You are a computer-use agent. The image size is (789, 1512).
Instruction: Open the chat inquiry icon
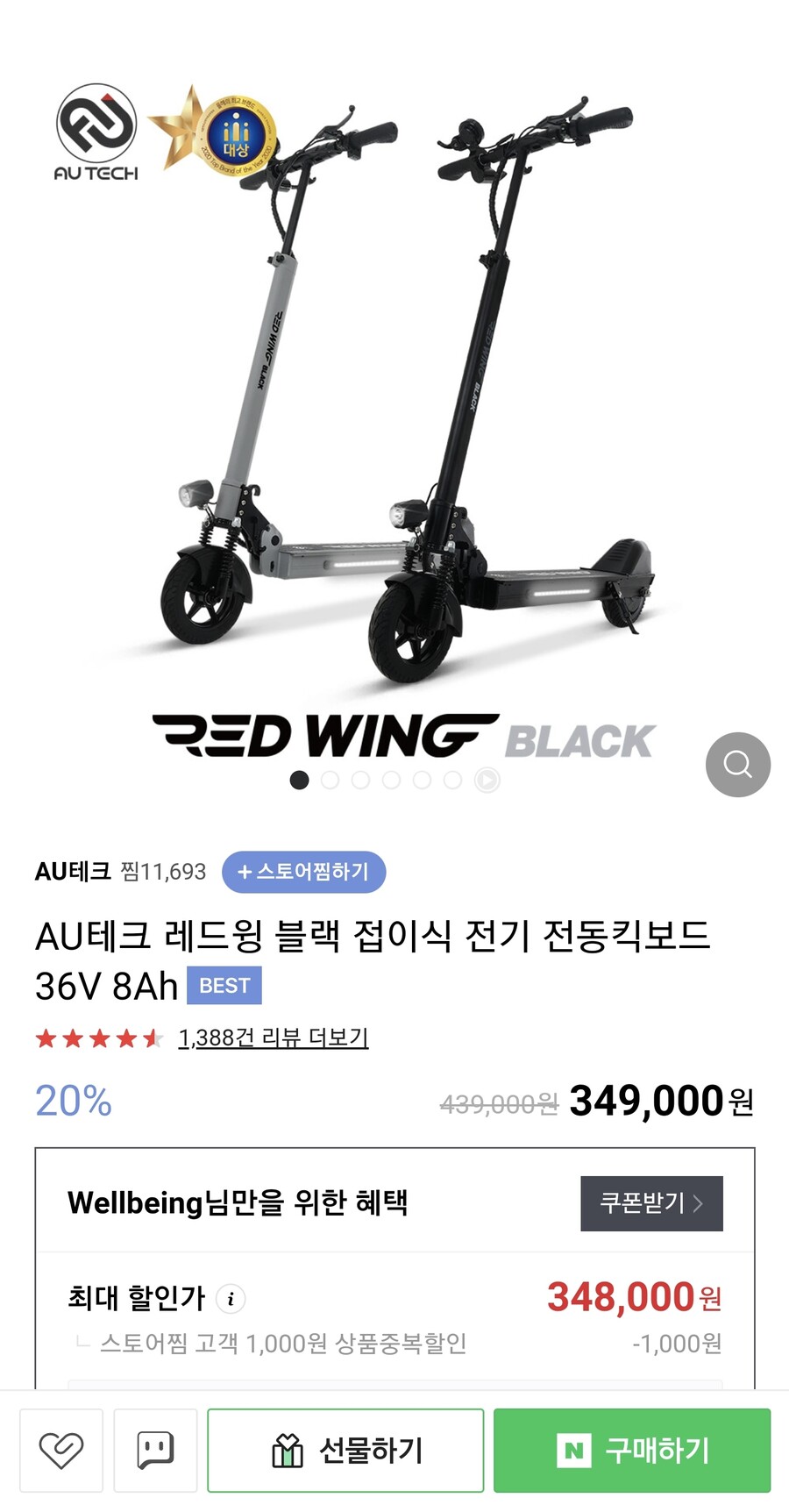(x=155, y=1450)
